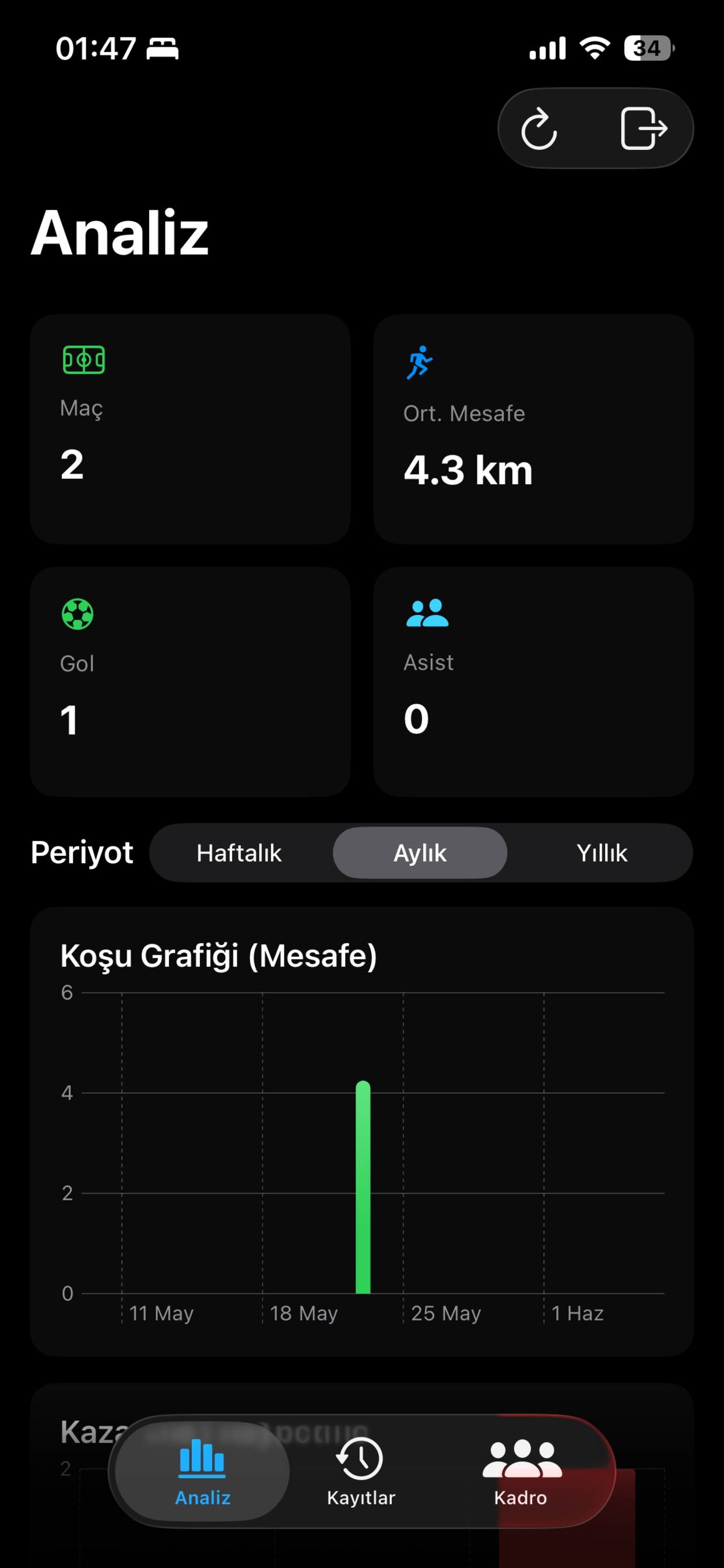Tap the logout icon
This screenshot has width=724, height=1568.
click(644, 128)
